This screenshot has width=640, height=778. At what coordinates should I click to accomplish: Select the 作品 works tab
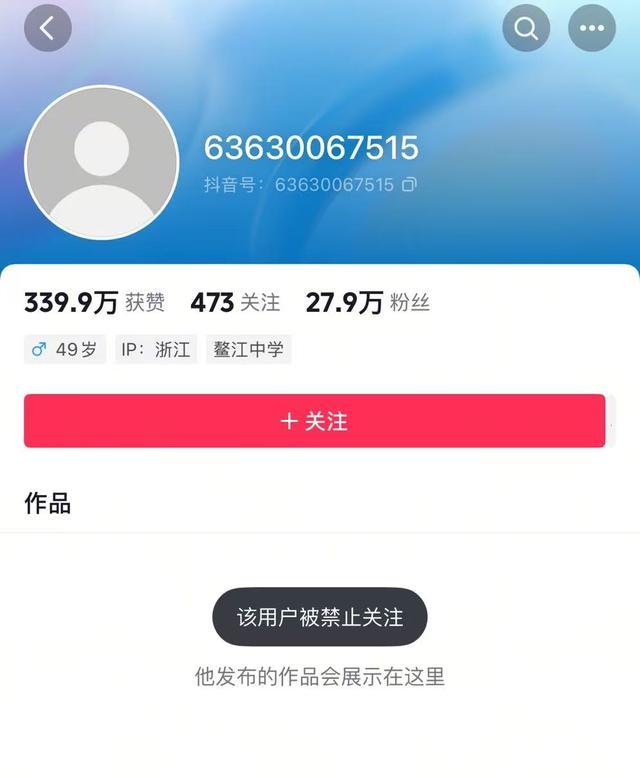[47, 503]
